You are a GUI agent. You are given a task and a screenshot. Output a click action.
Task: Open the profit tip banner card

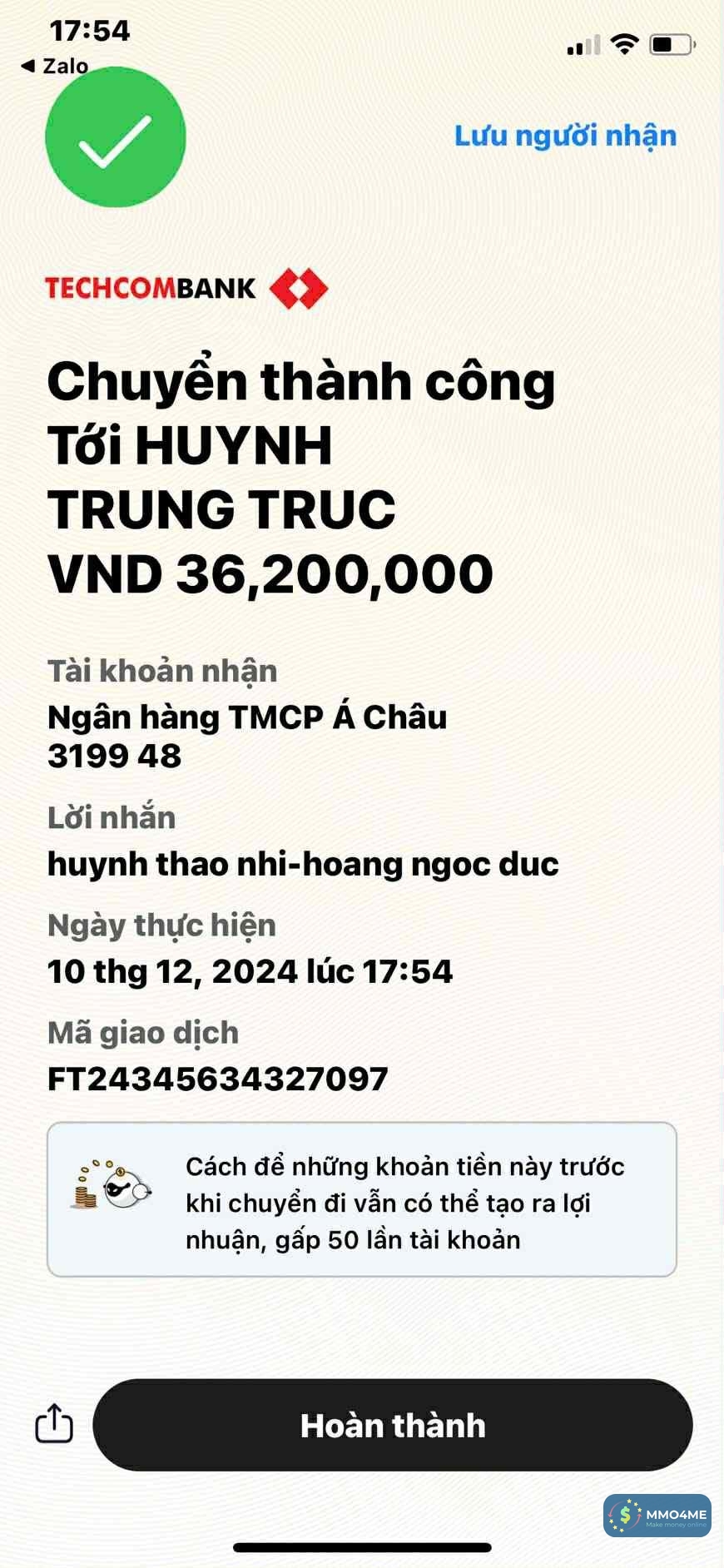point(362,1199)
